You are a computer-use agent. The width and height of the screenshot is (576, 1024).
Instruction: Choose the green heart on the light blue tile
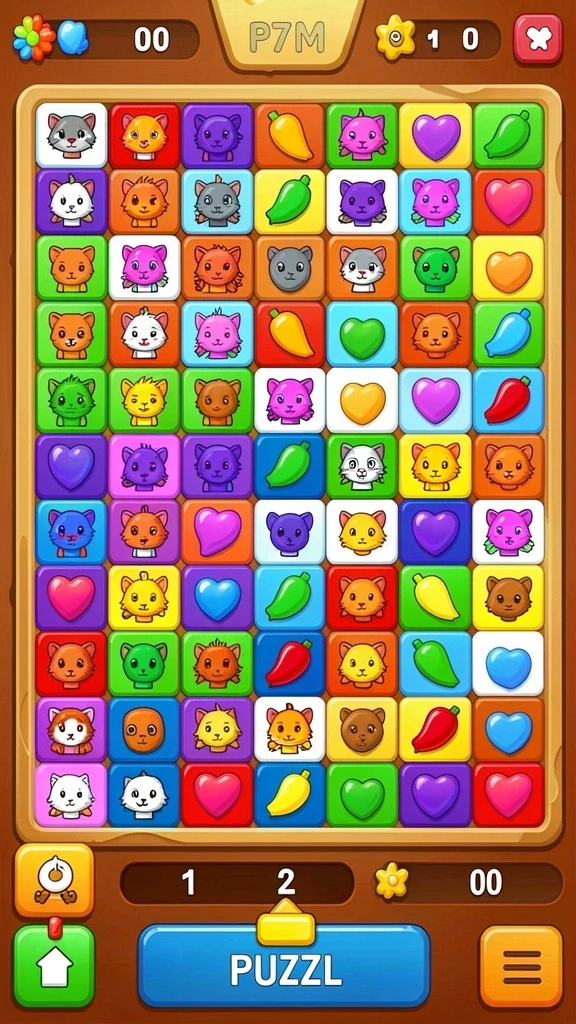tap(362, 334)
